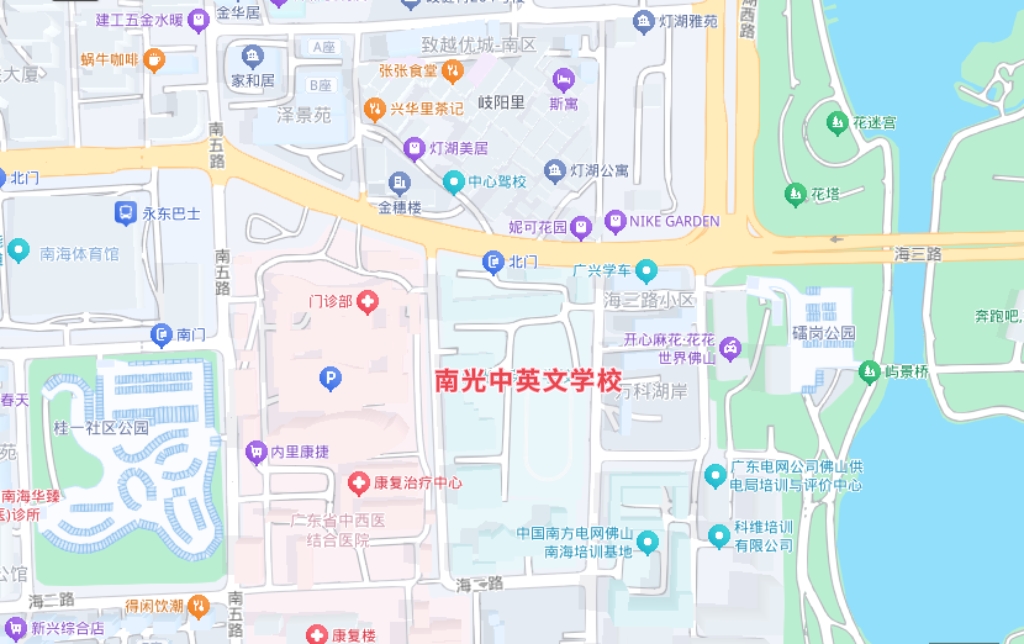Tap the 灯湖美居 shop marker
Screen dimensions: 1024x644
[x=414, y=149]
